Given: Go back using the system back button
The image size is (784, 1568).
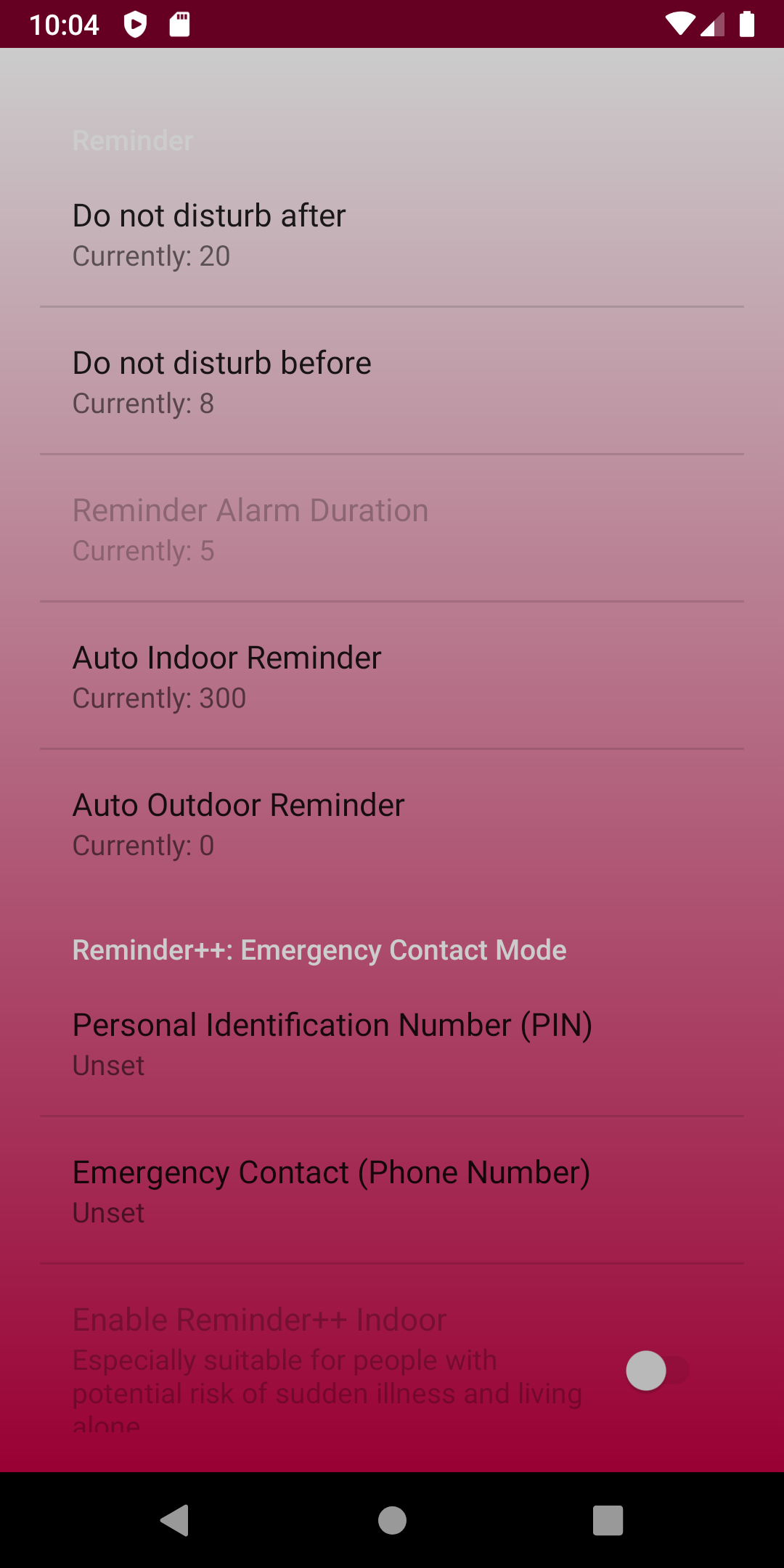Looking at the screenshot, I should [x=175, y=1520].
